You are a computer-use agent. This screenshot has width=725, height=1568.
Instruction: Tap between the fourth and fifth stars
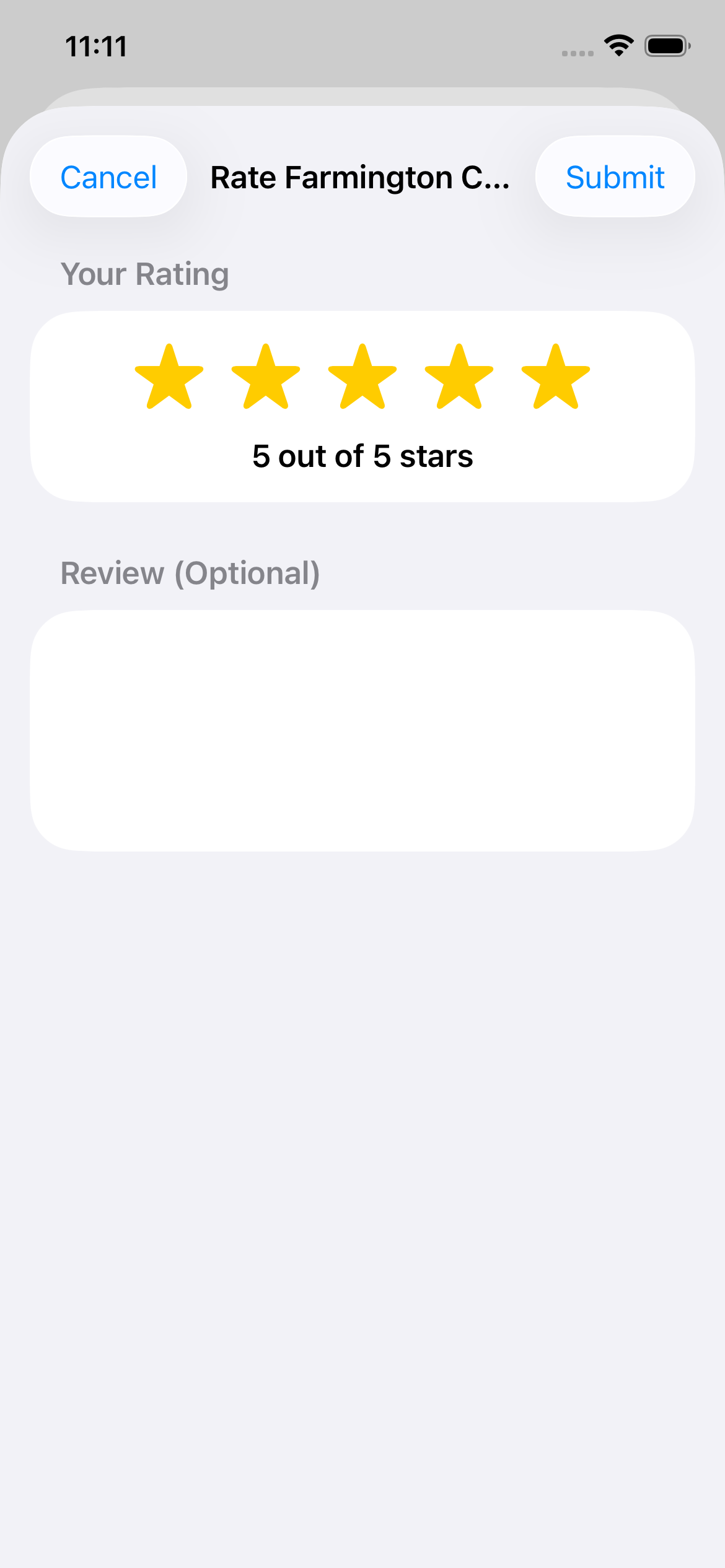[x=507, y=378]
